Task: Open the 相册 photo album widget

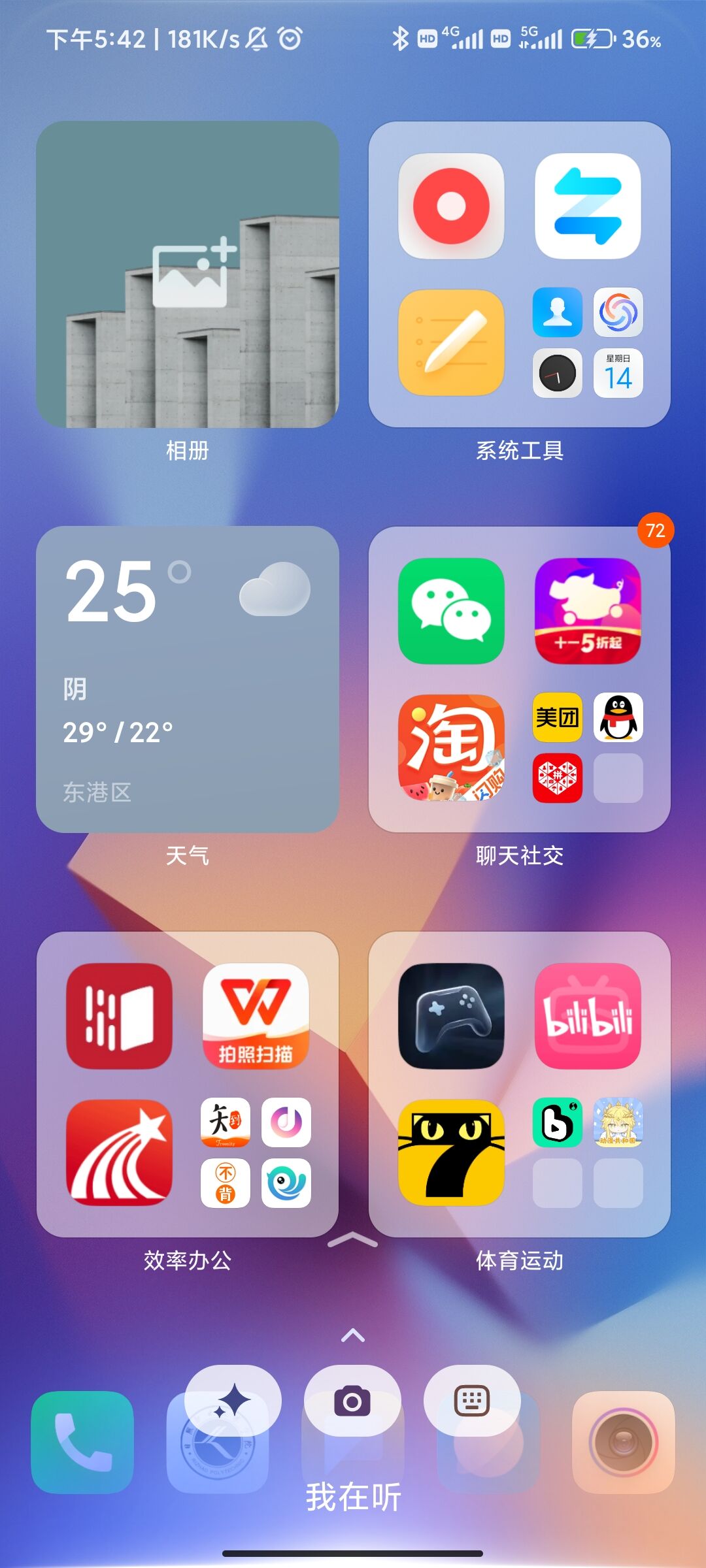Action: pos(188,274)
